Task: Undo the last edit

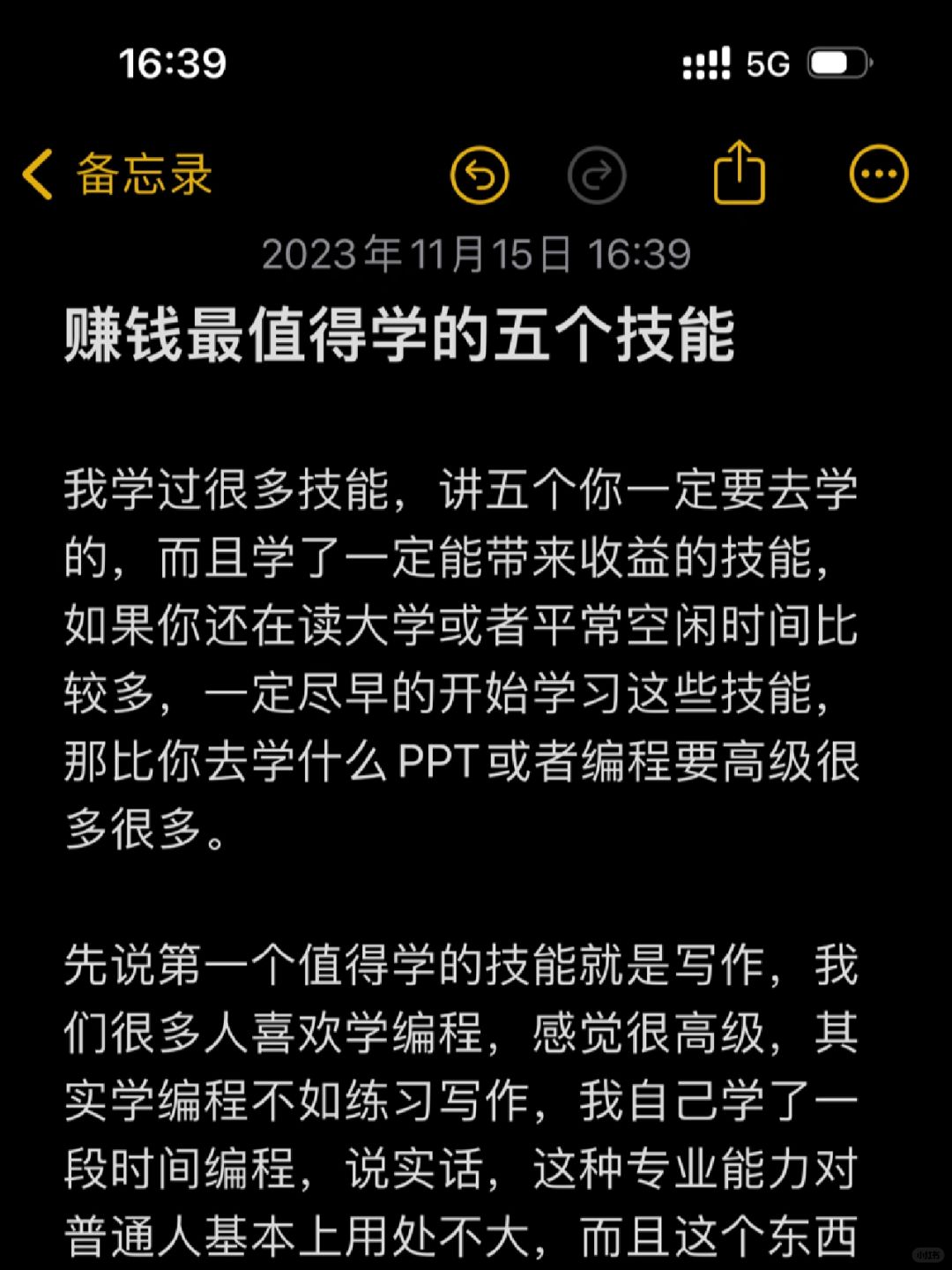Action: pos(479,175)
